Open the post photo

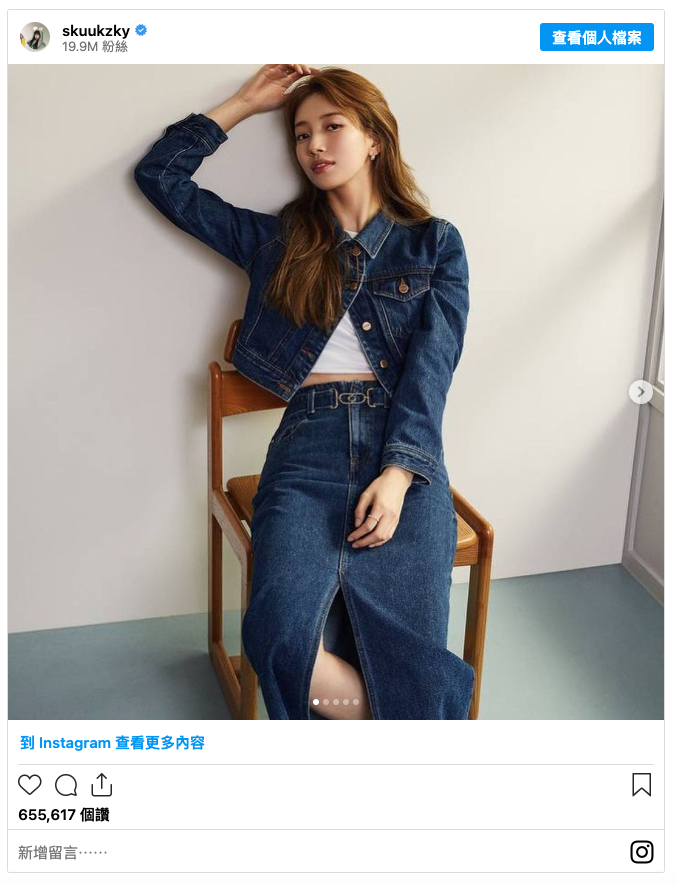(336, 392)
